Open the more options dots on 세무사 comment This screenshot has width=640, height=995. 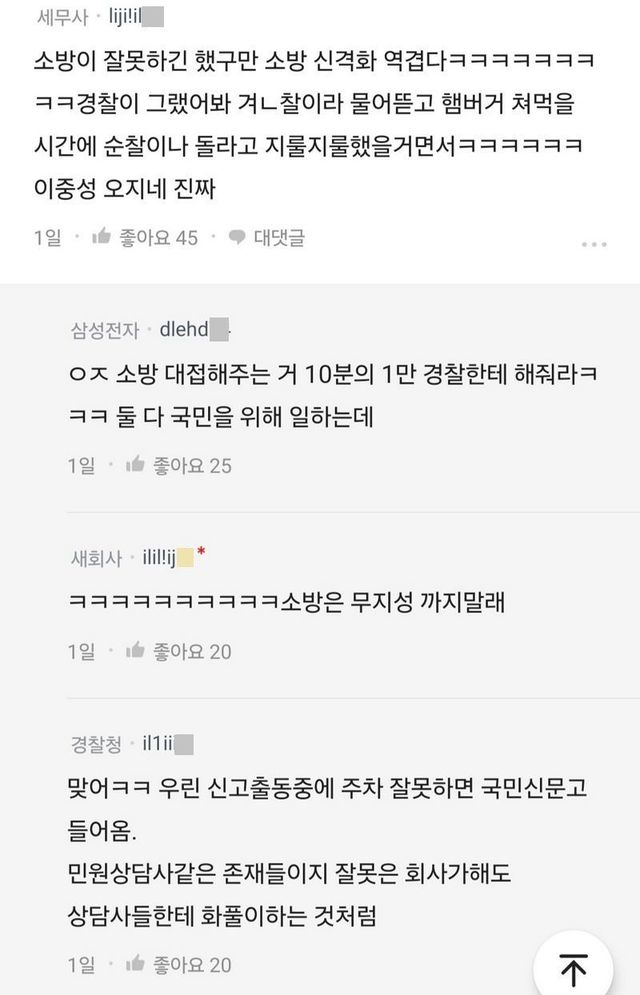click(x=594, y=243)
